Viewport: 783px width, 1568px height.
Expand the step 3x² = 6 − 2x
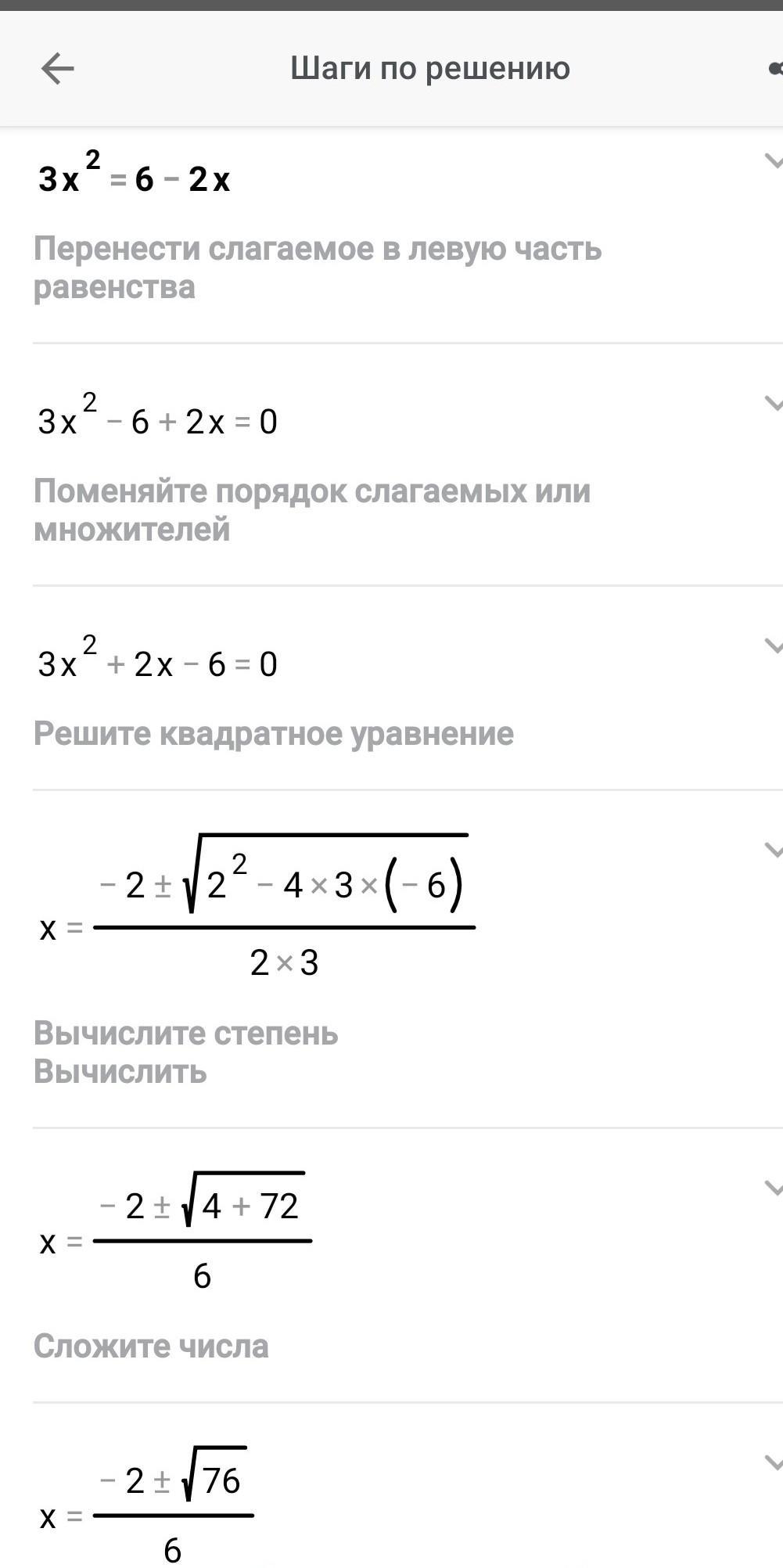point(773,161)
